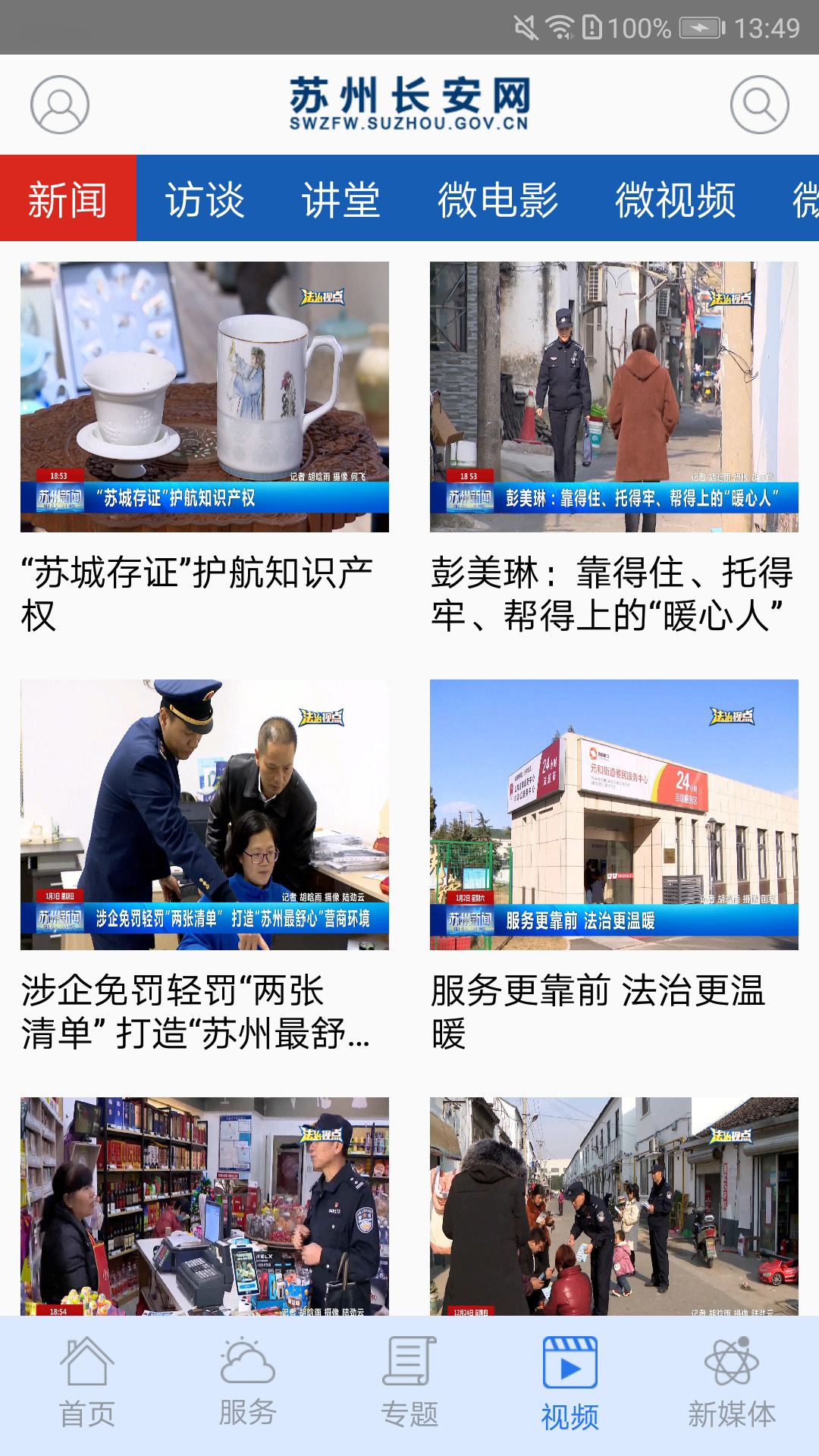
Task: Open the video showing police in a shop
Action: (x=205, y=1206)
